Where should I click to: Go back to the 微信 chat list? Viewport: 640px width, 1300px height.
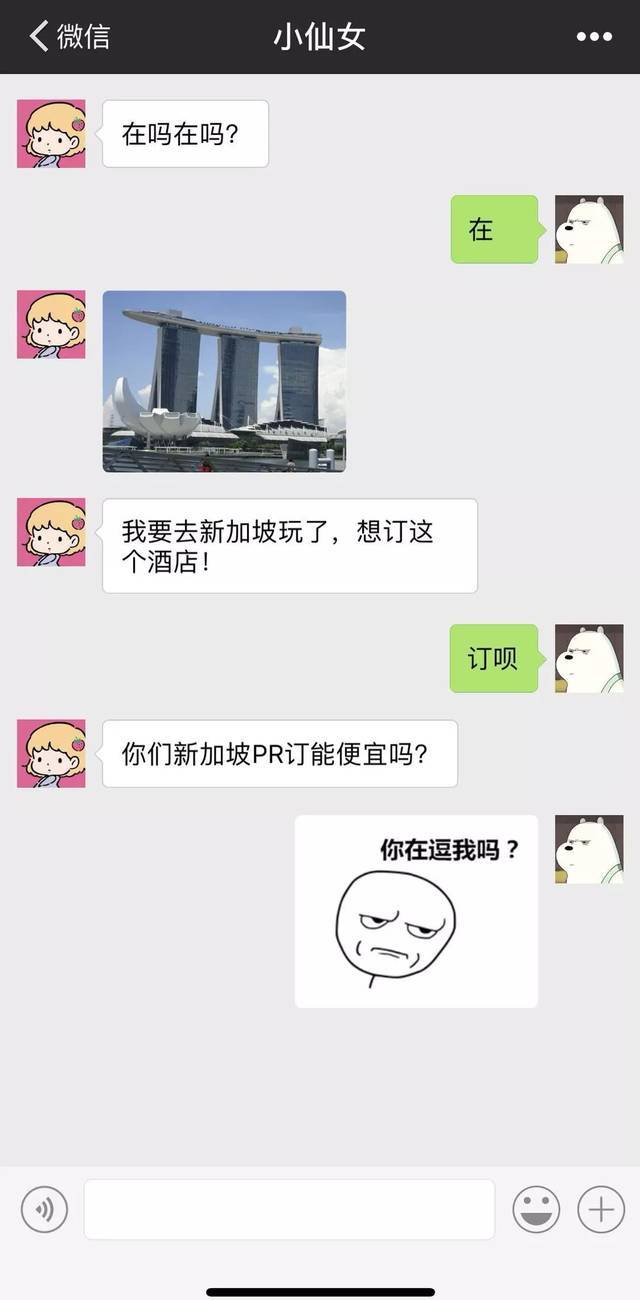[x=68, y=37]
